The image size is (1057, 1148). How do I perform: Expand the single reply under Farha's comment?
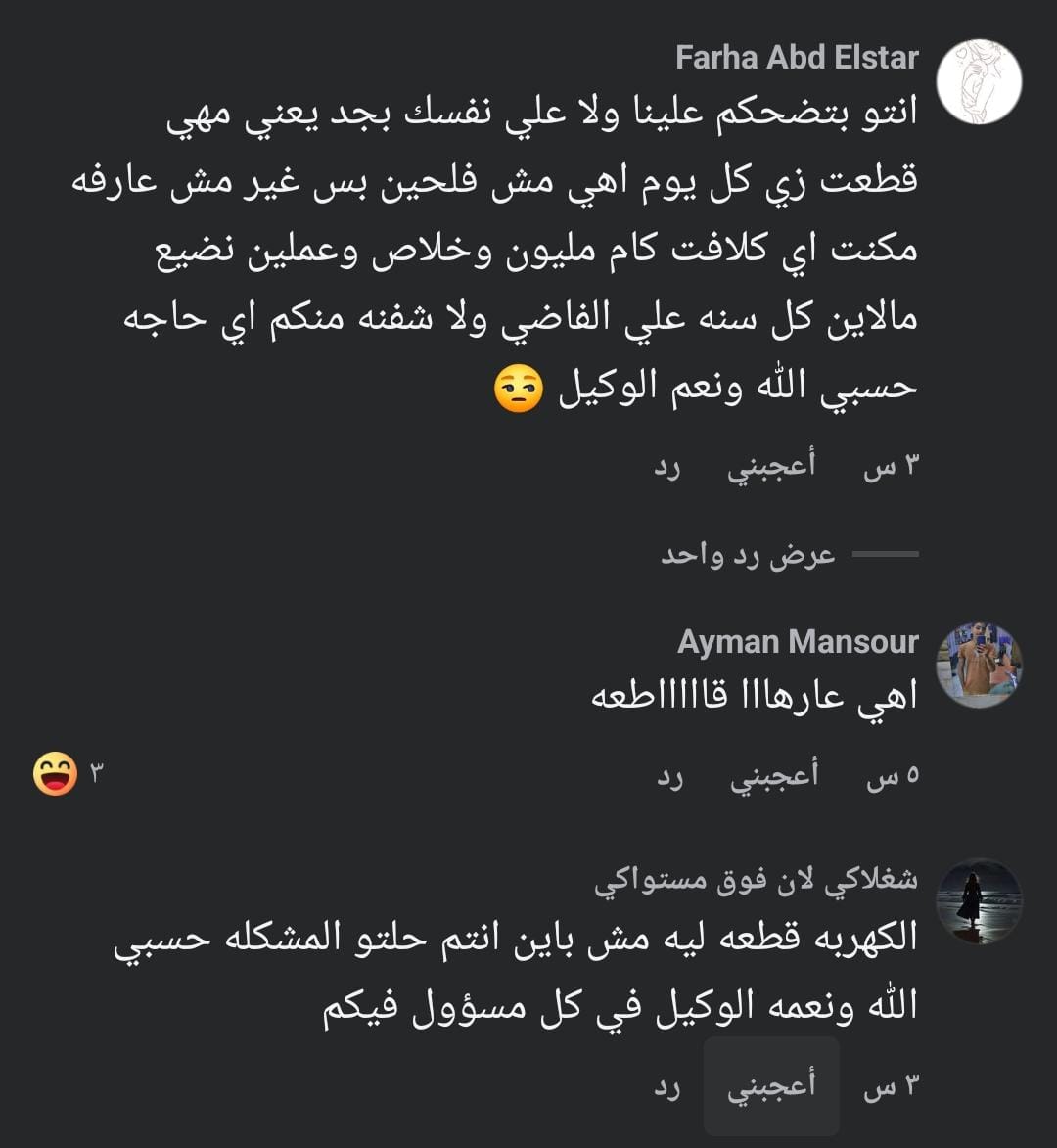(x=748, y=555)
